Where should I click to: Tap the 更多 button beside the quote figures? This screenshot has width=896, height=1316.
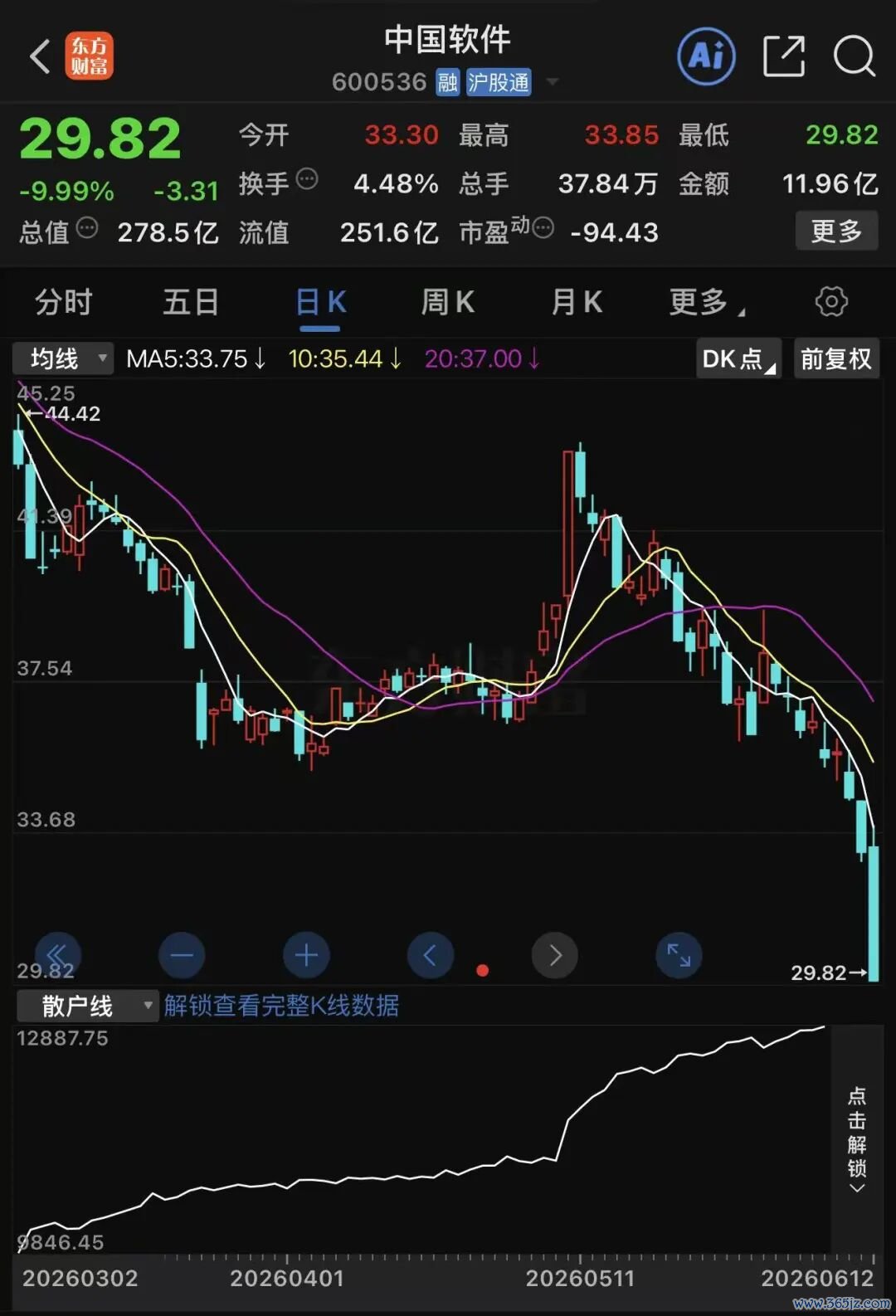point(836,231)
